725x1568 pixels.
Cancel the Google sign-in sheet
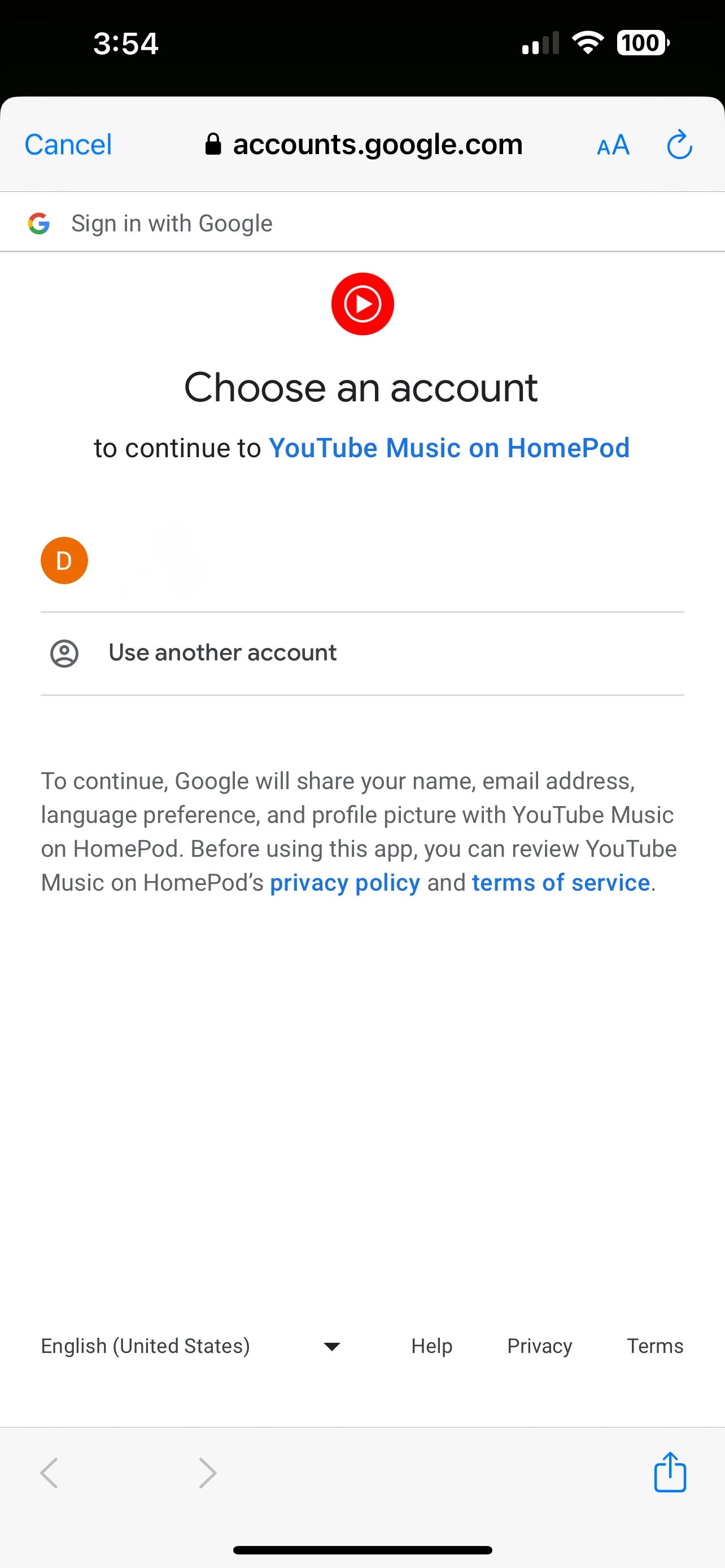68,145
